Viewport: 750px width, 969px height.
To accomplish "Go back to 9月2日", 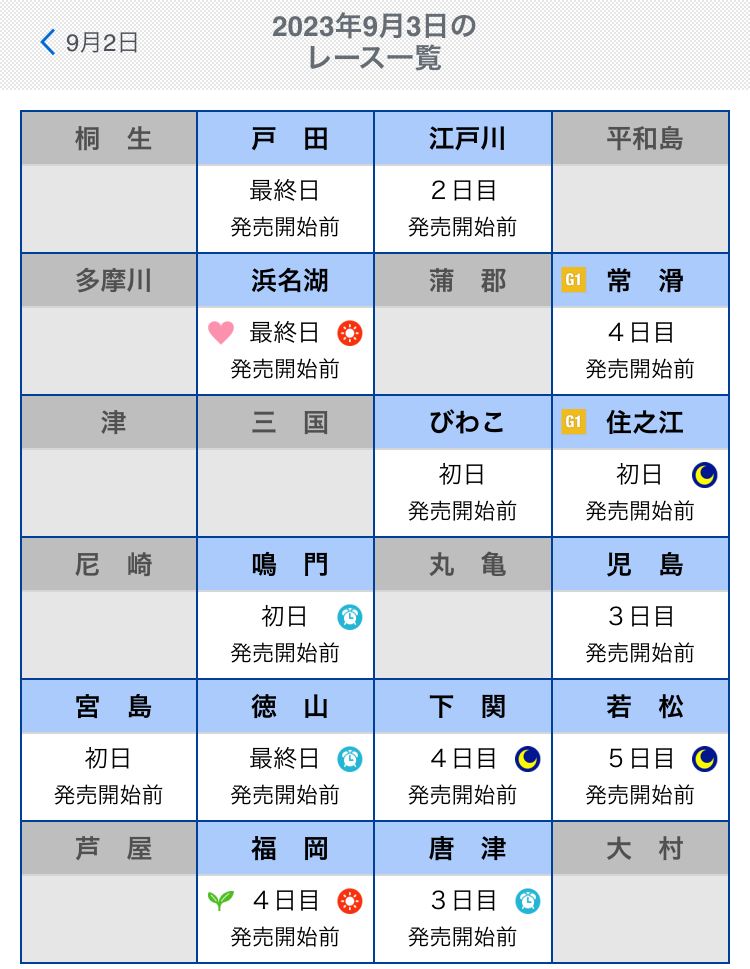I will click(88, 43).
